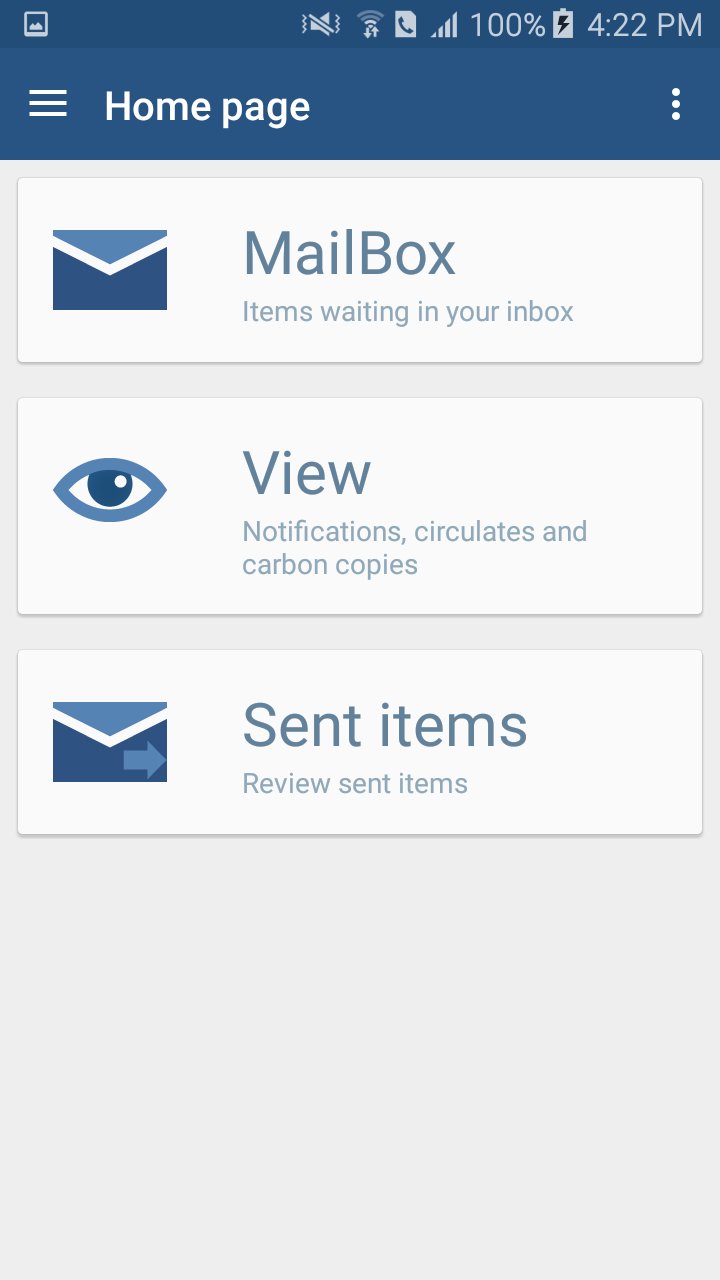Screen dimensions: 720x1280
Task: Open the hamburger navigation drawer
Action: pos(48,104)
